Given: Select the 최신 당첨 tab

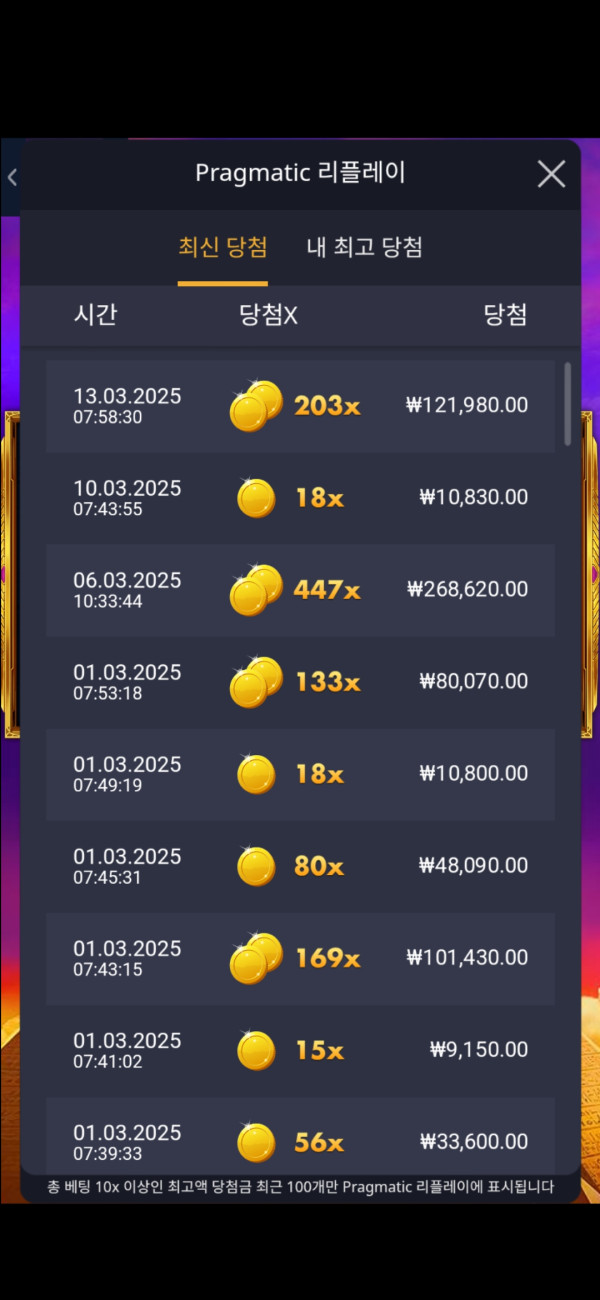Looking at the screenshot, I should (222, 247).
